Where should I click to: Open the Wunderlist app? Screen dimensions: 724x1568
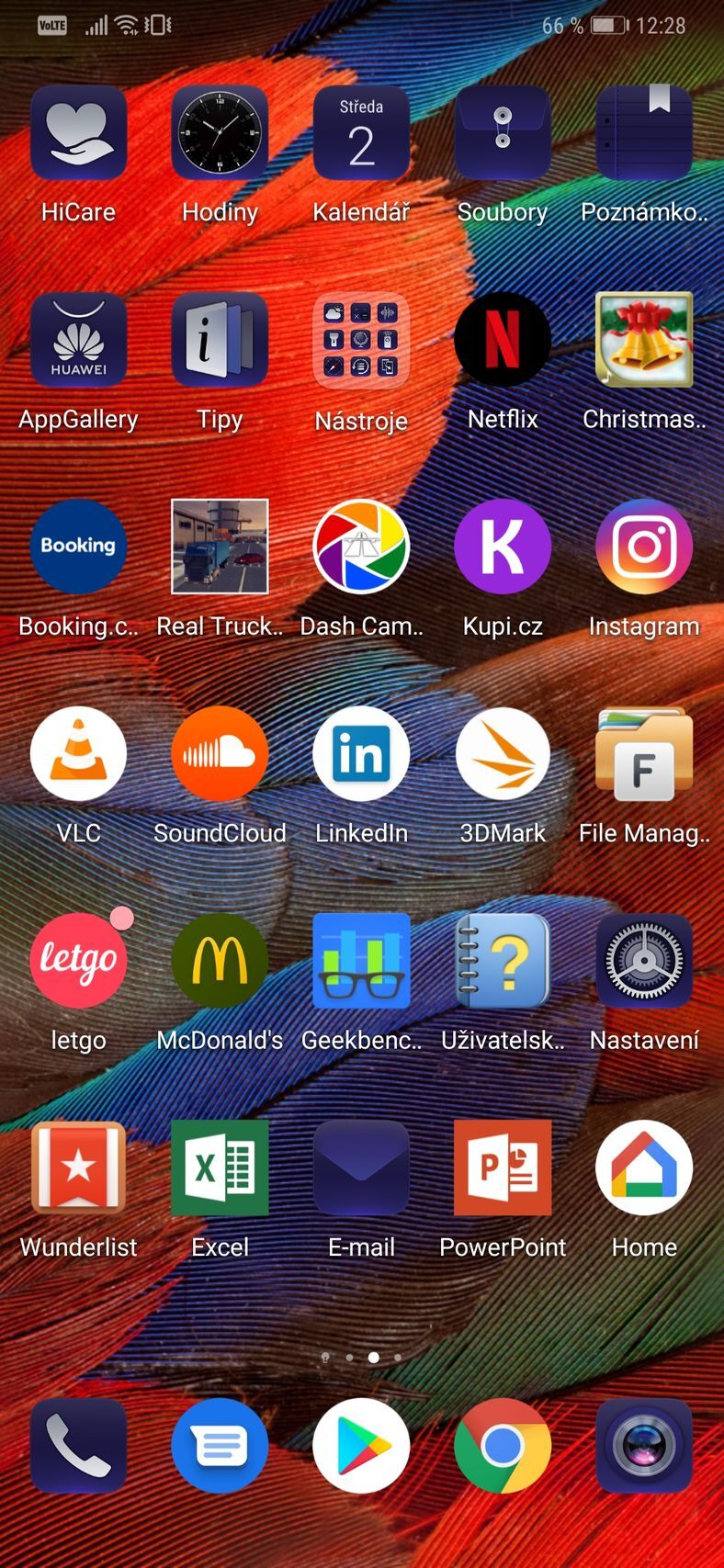pos(78,1168)
